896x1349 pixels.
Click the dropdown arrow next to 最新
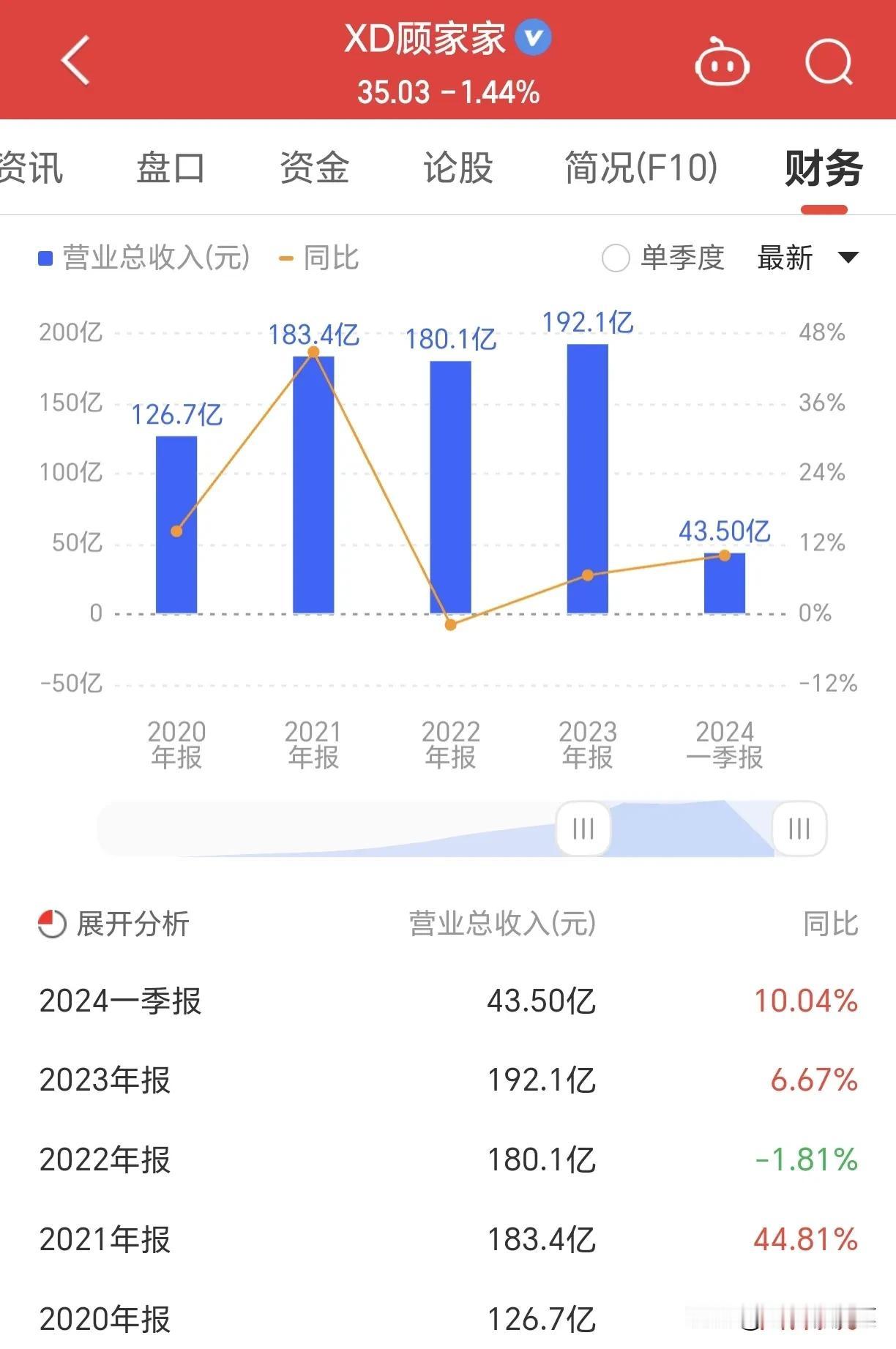[x=848, y=258]
